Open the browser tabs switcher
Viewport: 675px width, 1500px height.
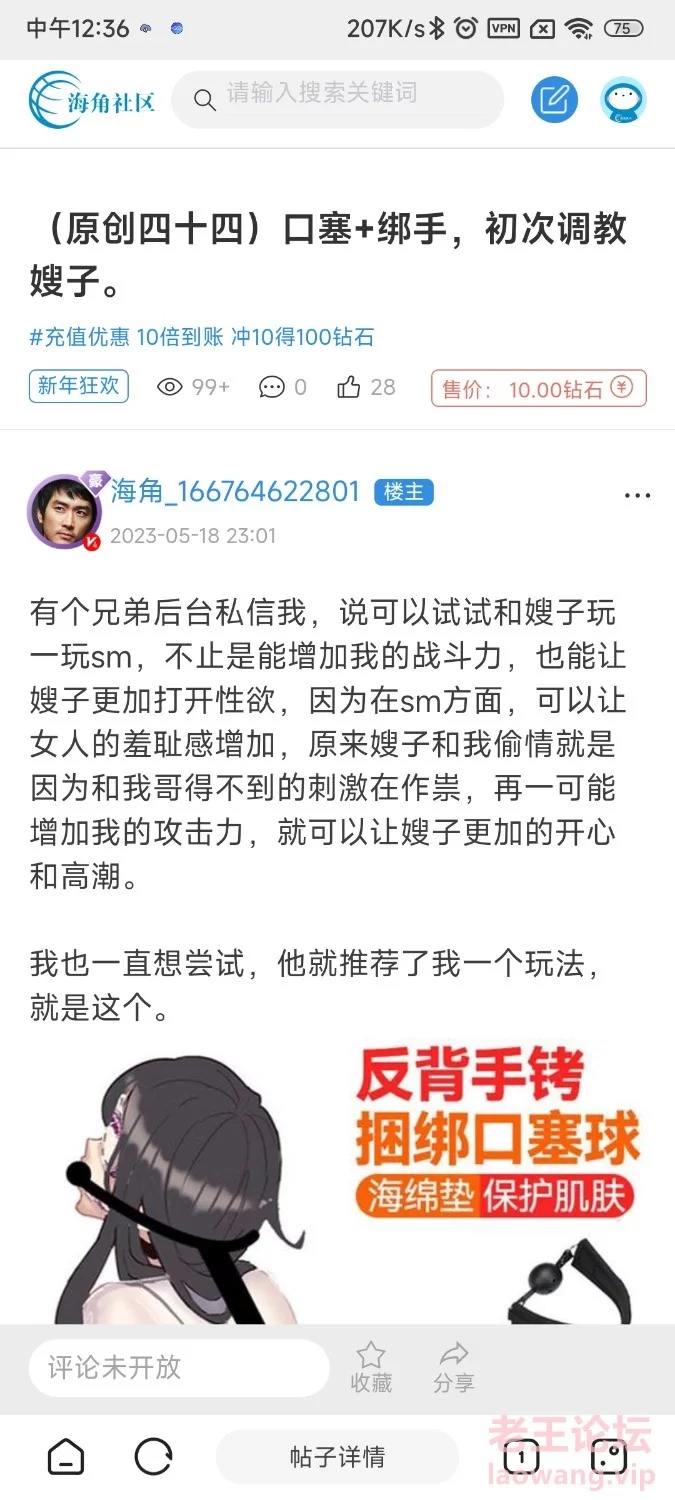520,1457
